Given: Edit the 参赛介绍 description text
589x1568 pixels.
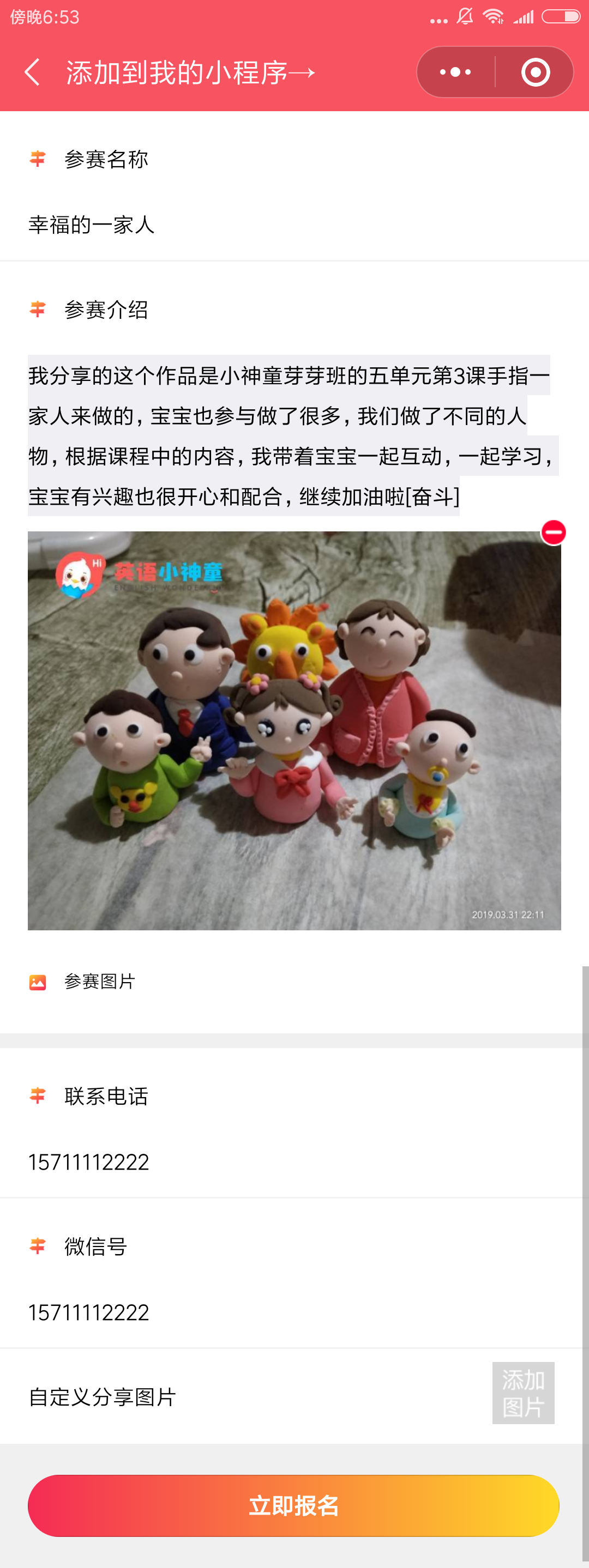Looking at the screenshot, I should (x=291, y=435).
